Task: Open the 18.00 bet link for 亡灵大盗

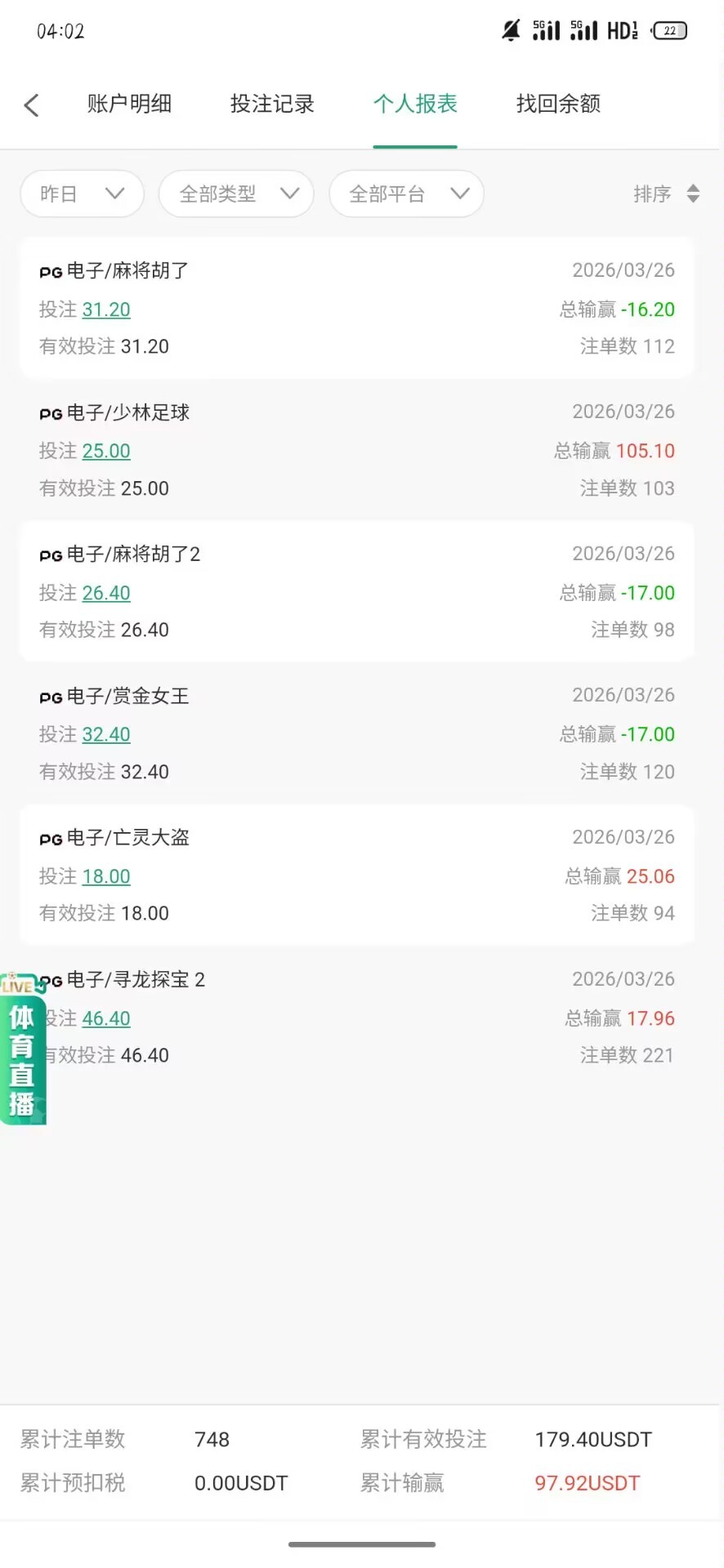Action: point(106,876)
